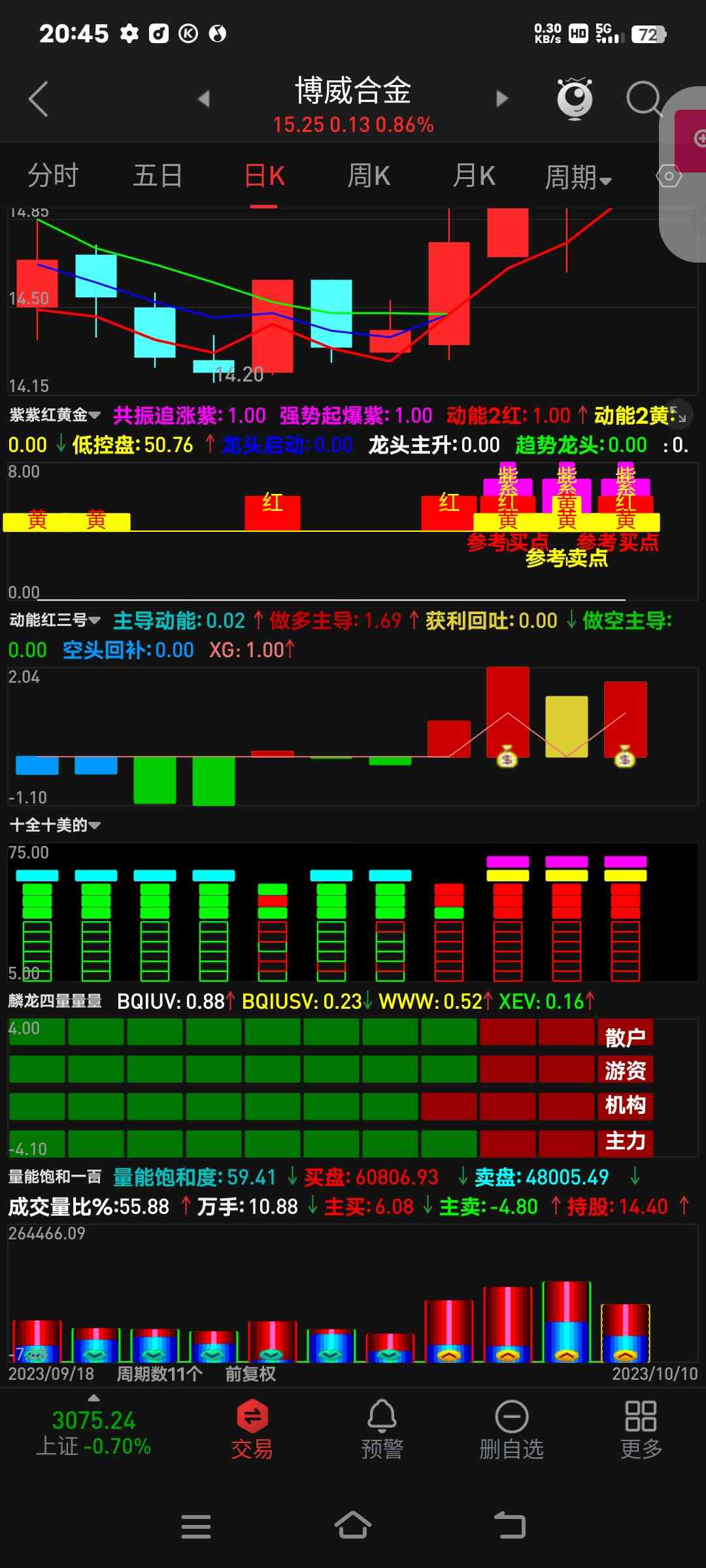Open the 交易 trading button
The height and width of the screenshot is (1568, 706).
pyautogui.click(x=252, y=1431)
